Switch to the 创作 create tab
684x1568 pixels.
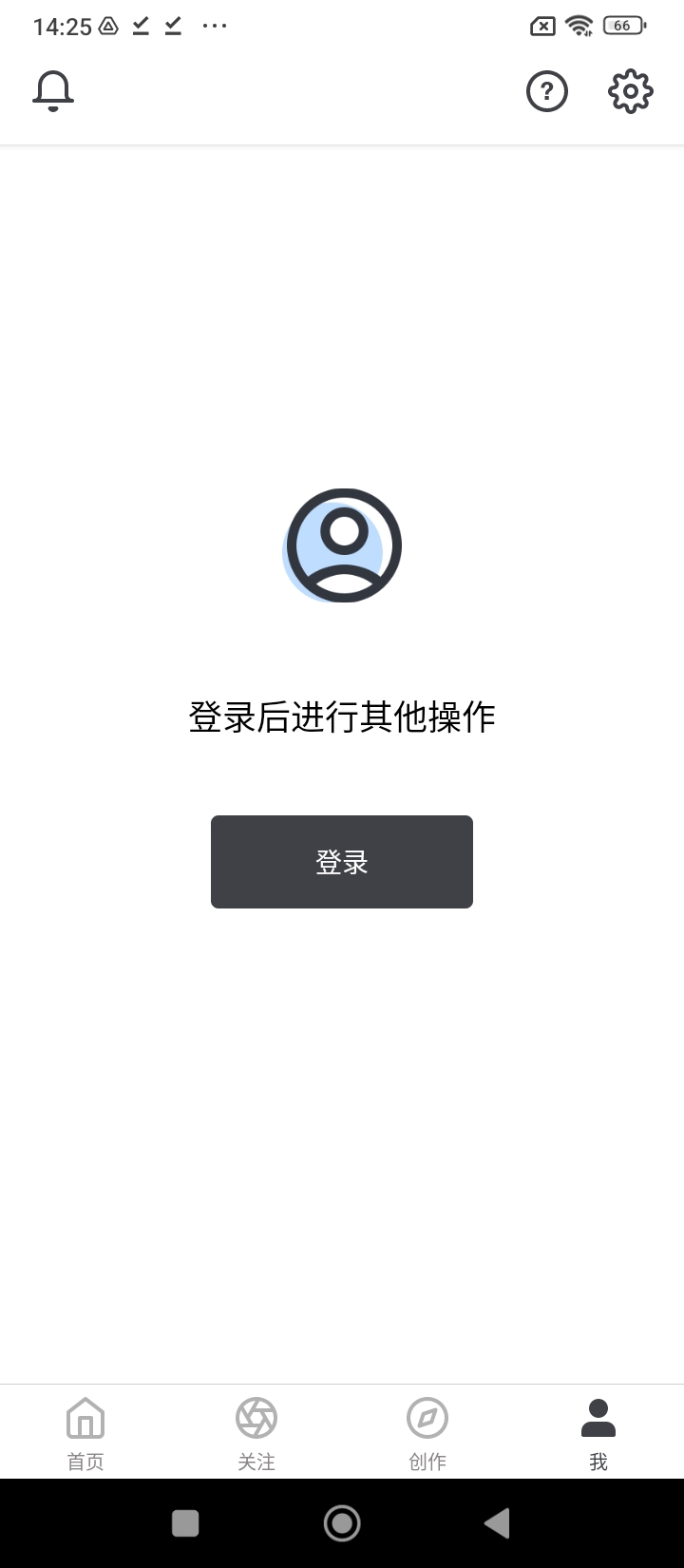point(427,1433)
